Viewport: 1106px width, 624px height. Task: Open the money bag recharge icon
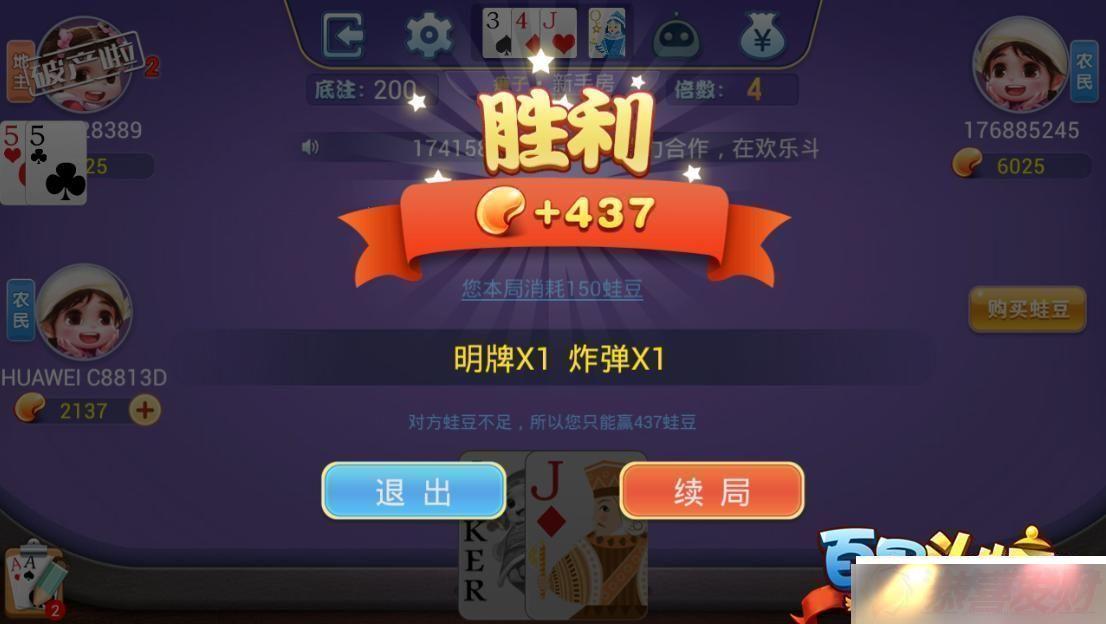click(762, 36)
